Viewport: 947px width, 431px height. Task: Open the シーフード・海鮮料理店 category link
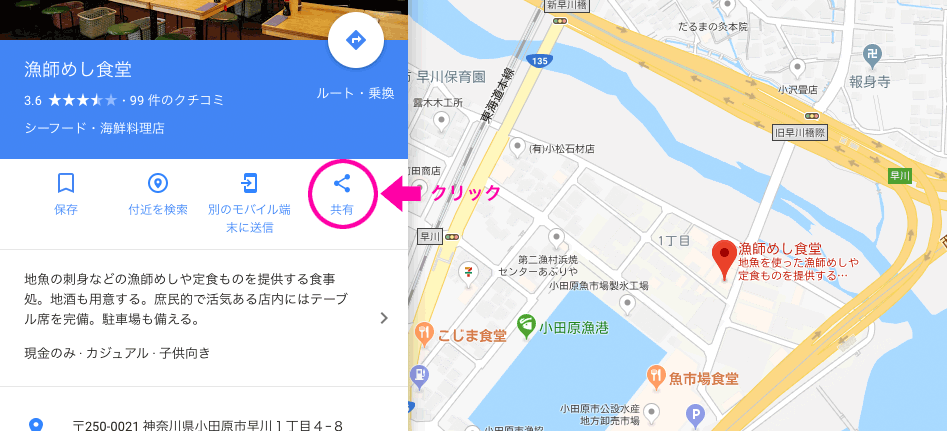[94, 128]
